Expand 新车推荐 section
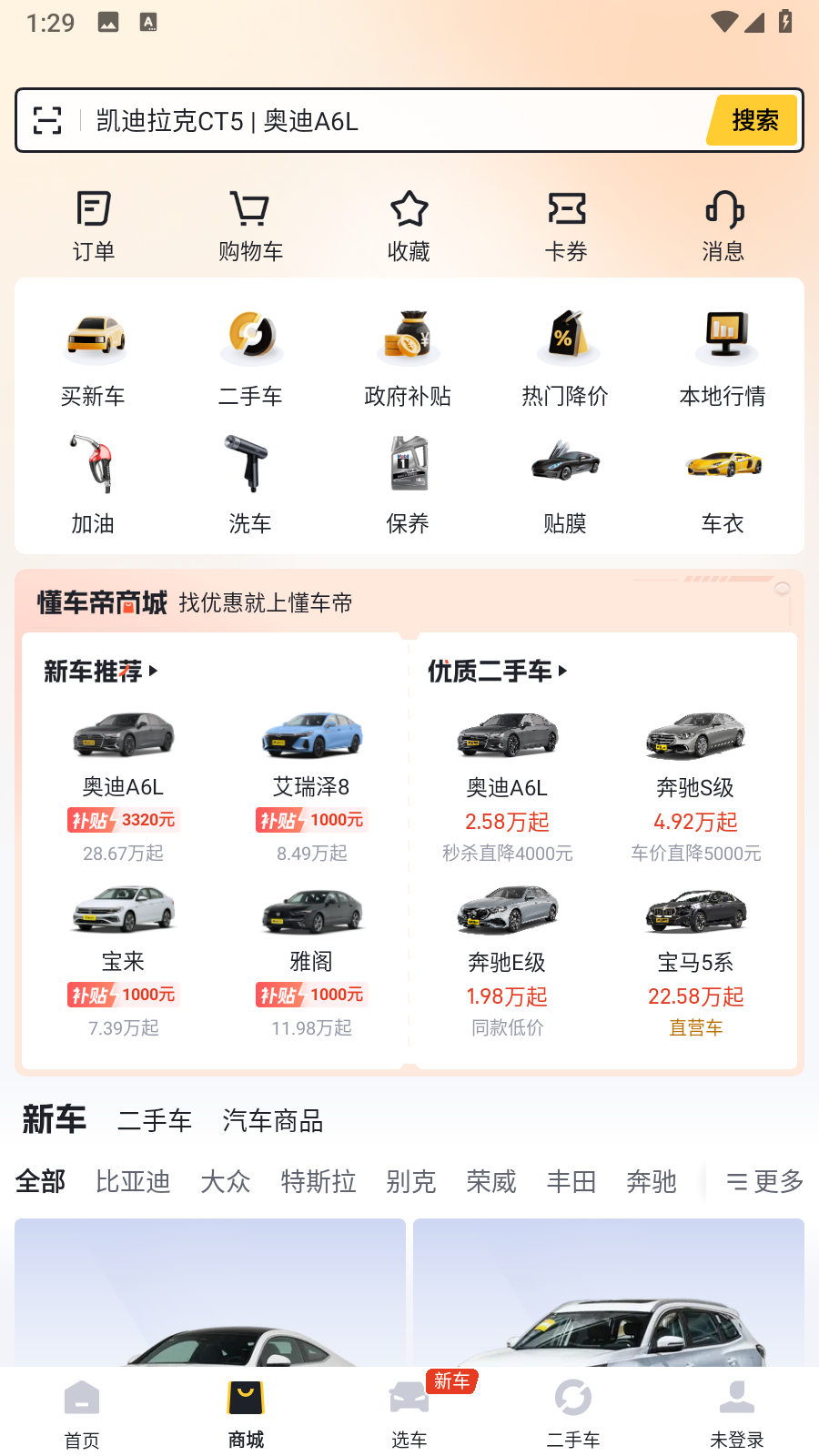This screenshot has height=1456, width=819. tap(101, 672)
